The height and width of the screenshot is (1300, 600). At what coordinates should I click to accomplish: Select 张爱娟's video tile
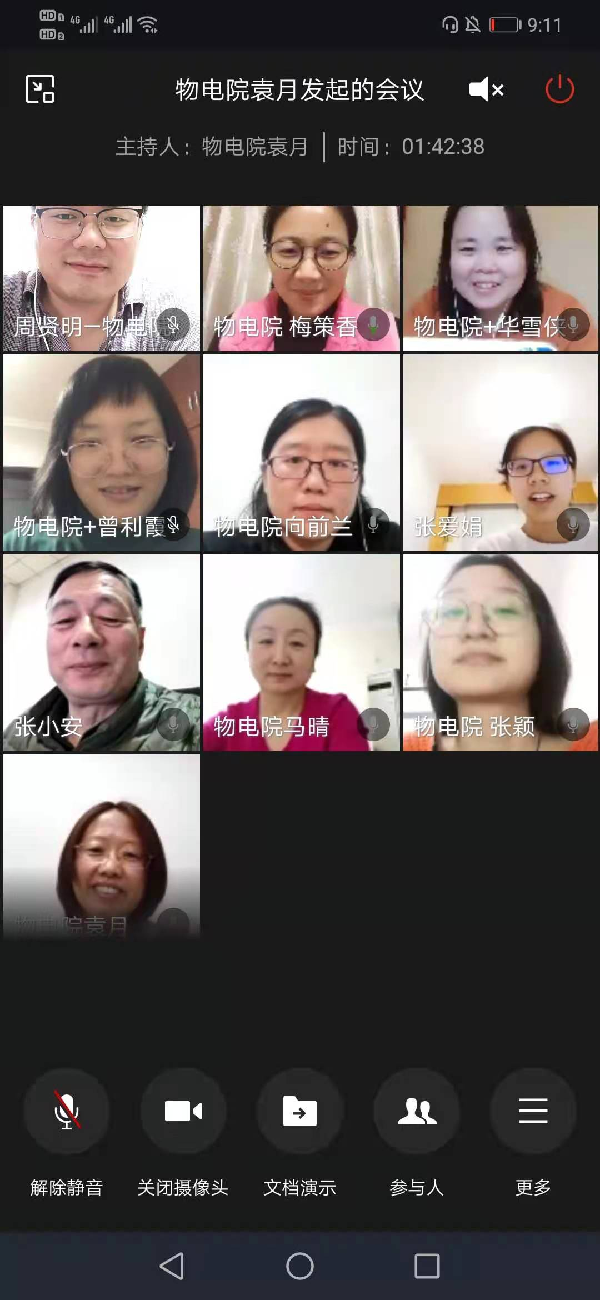(500, 452)
